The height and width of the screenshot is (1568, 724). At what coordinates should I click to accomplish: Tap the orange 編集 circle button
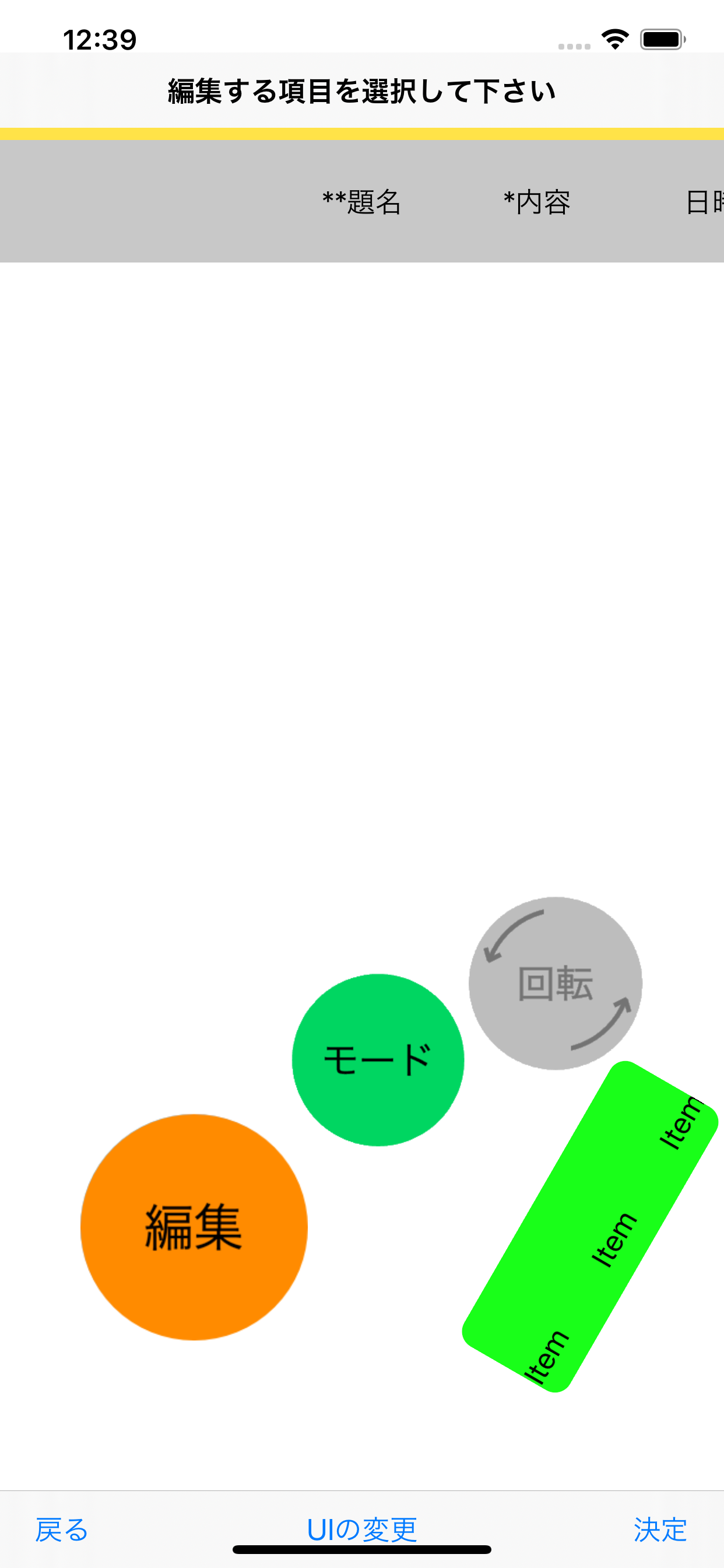[194, 1227]
